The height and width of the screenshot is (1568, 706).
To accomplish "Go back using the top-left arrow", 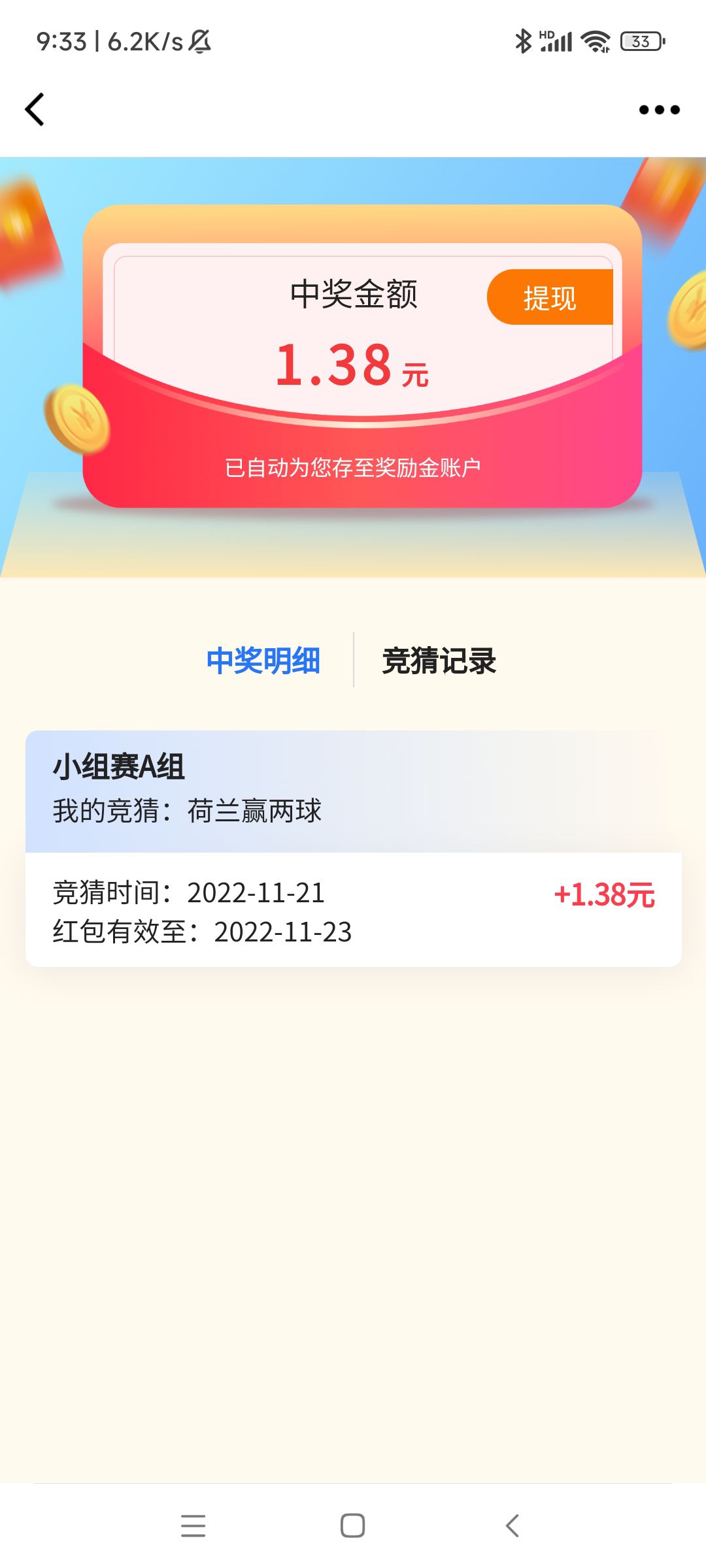I will click(x=35, y=109).
